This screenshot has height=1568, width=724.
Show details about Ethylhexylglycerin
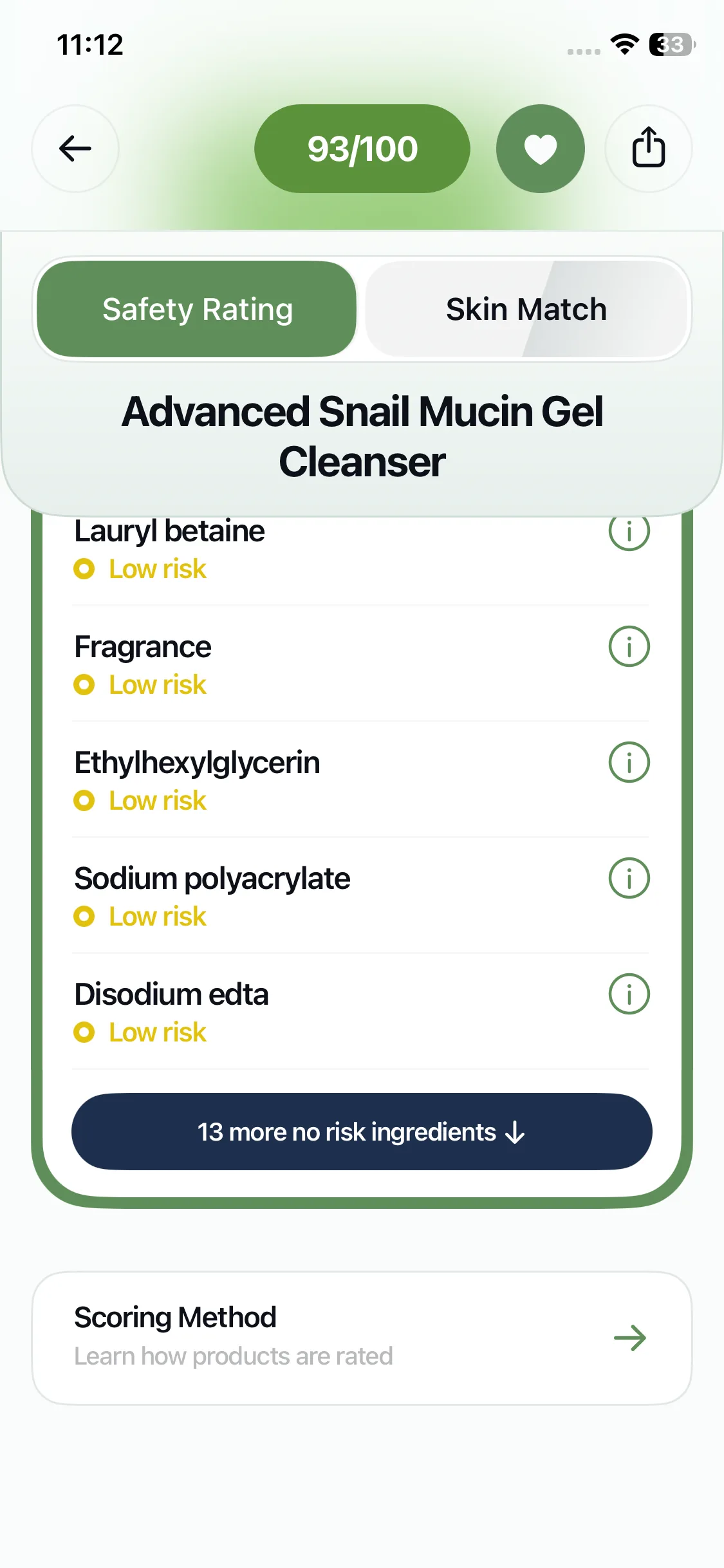tap(629, 762)
